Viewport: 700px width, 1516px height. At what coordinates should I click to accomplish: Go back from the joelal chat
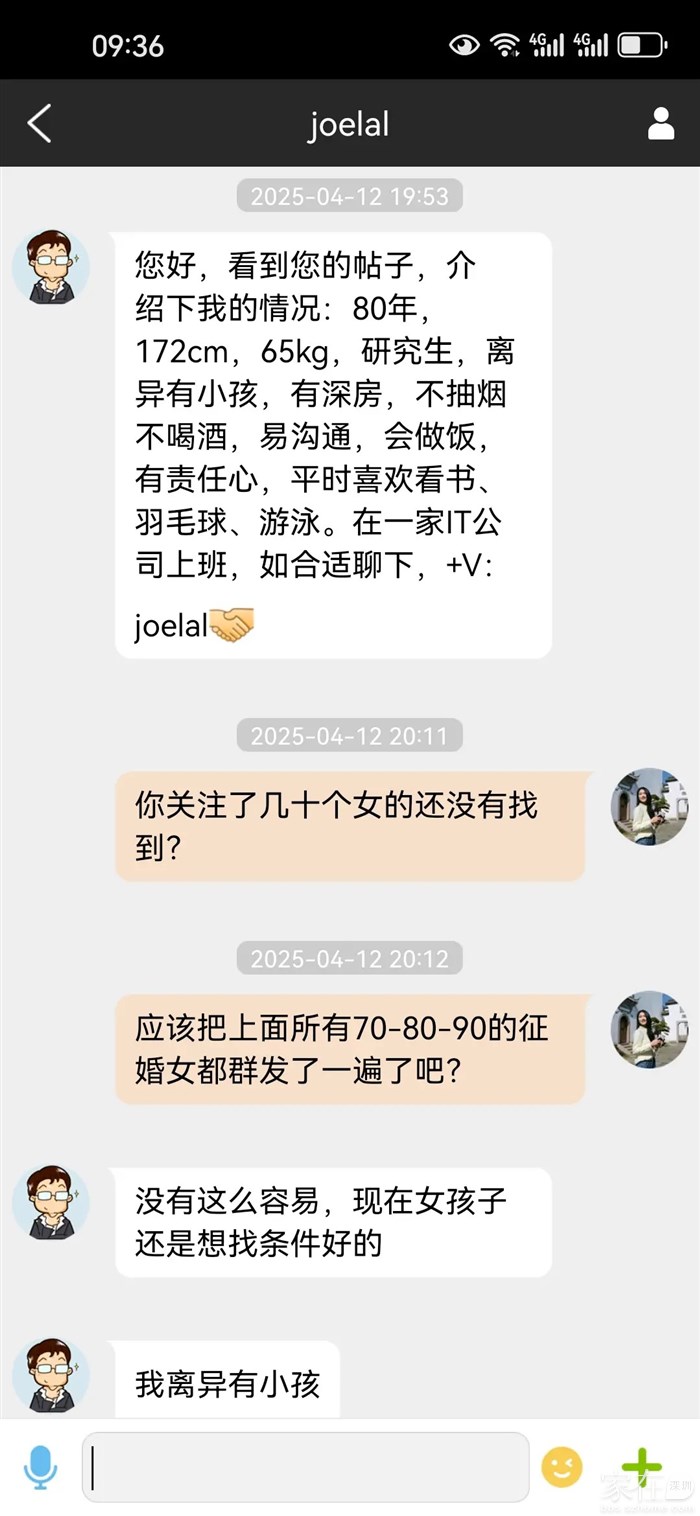click(x=39, y=124)
